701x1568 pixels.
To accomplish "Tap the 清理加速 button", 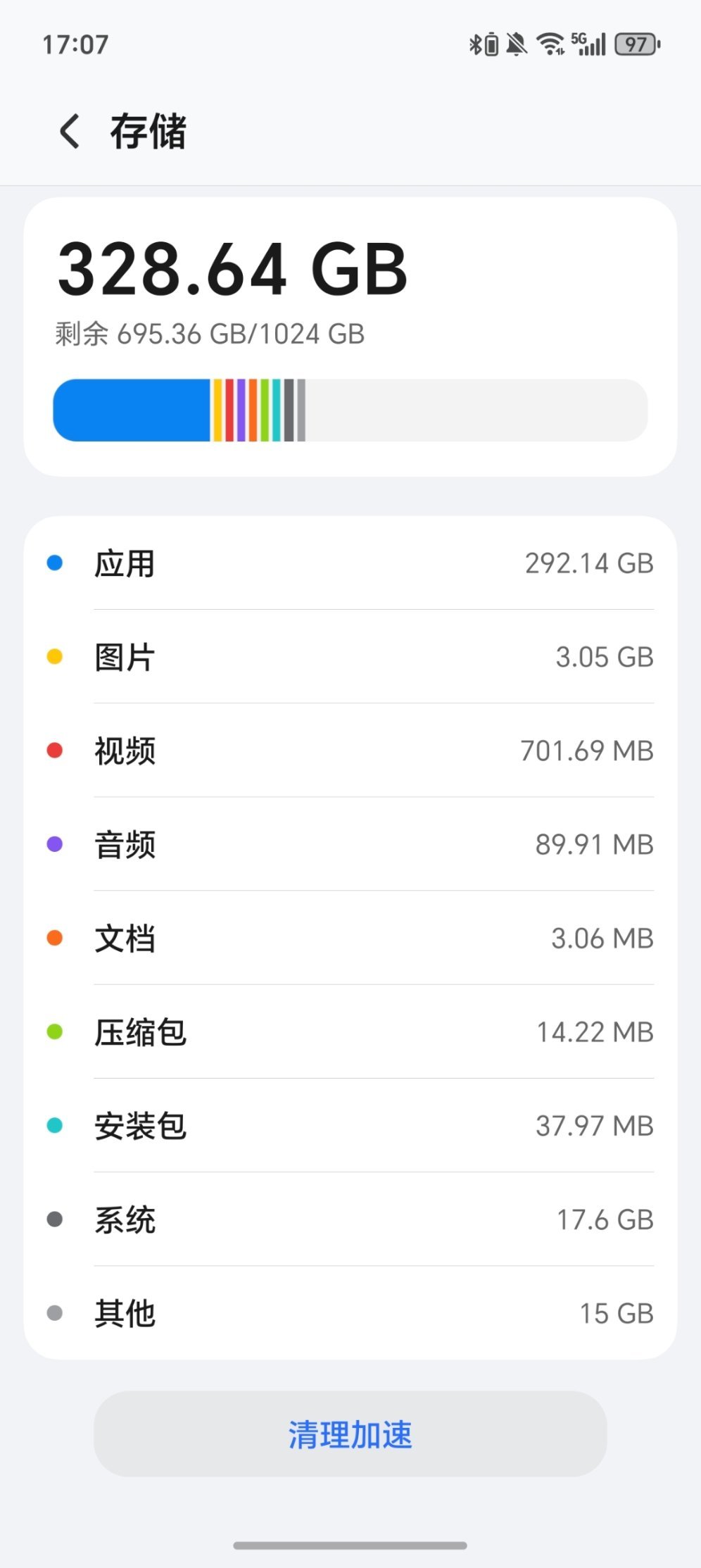I will coord(350,1434).
